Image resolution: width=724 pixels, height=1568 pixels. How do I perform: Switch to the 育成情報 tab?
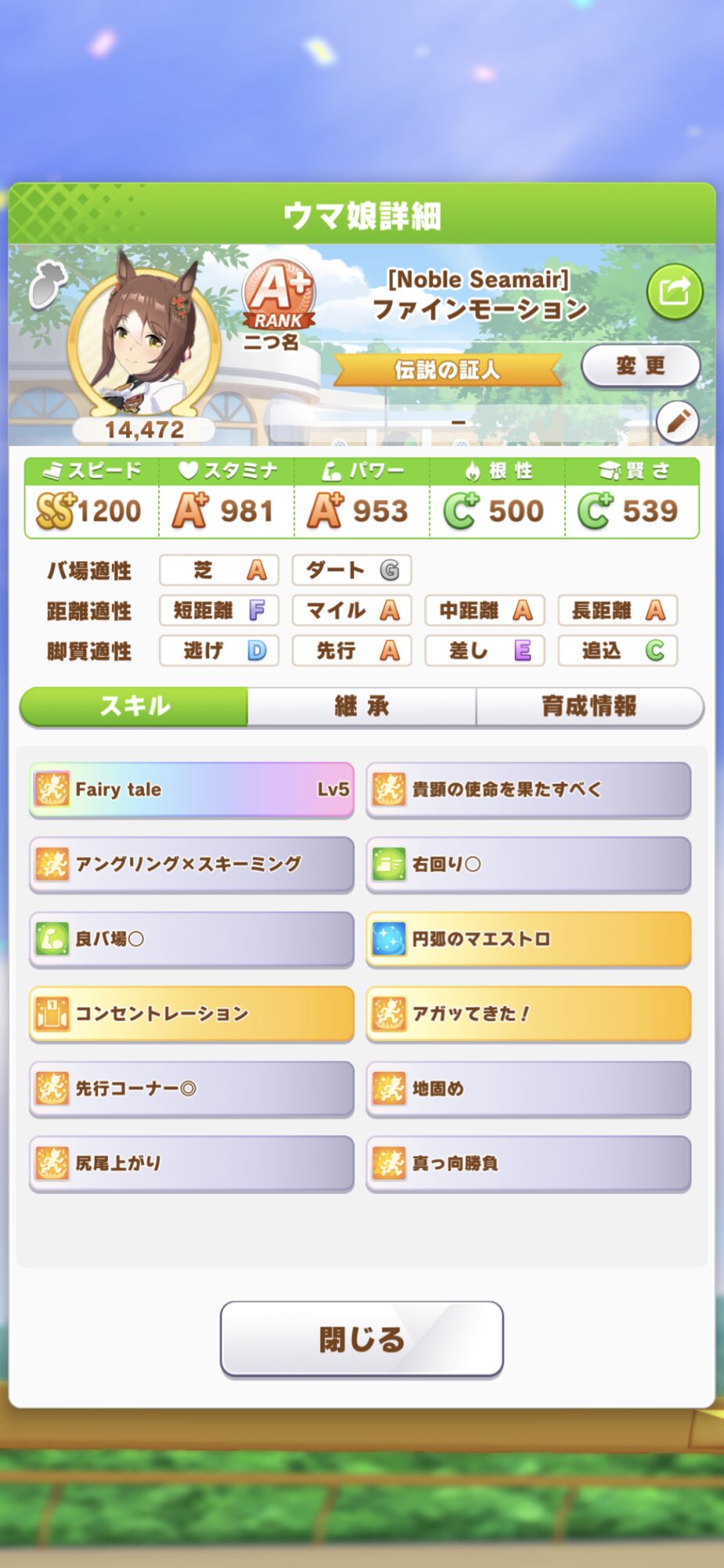(589, 706)
